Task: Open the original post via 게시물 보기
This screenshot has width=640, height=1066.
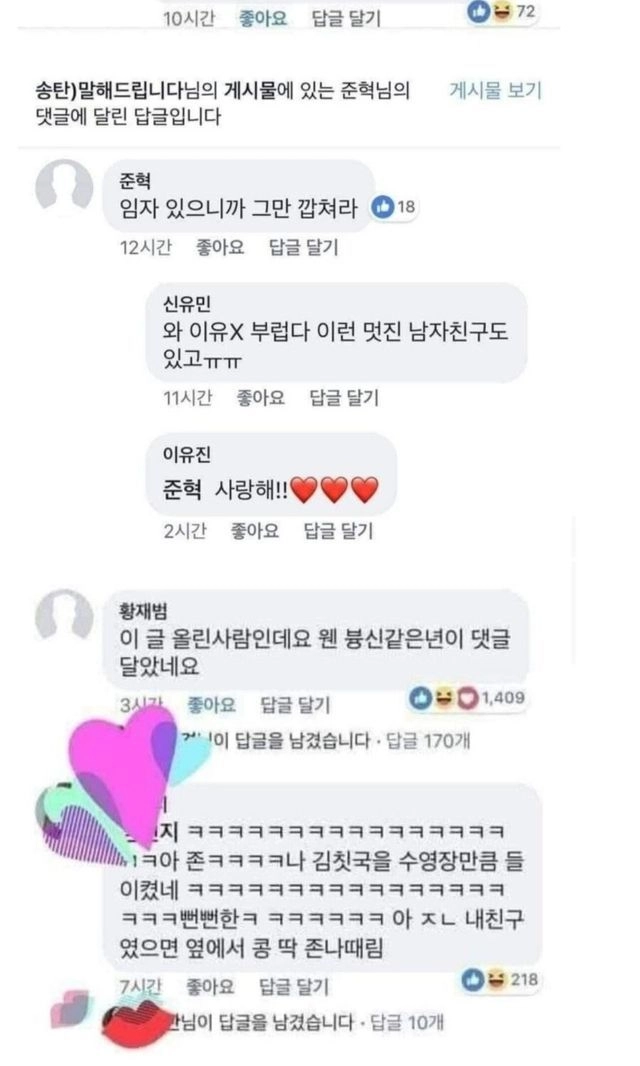Action: [496, 91]
